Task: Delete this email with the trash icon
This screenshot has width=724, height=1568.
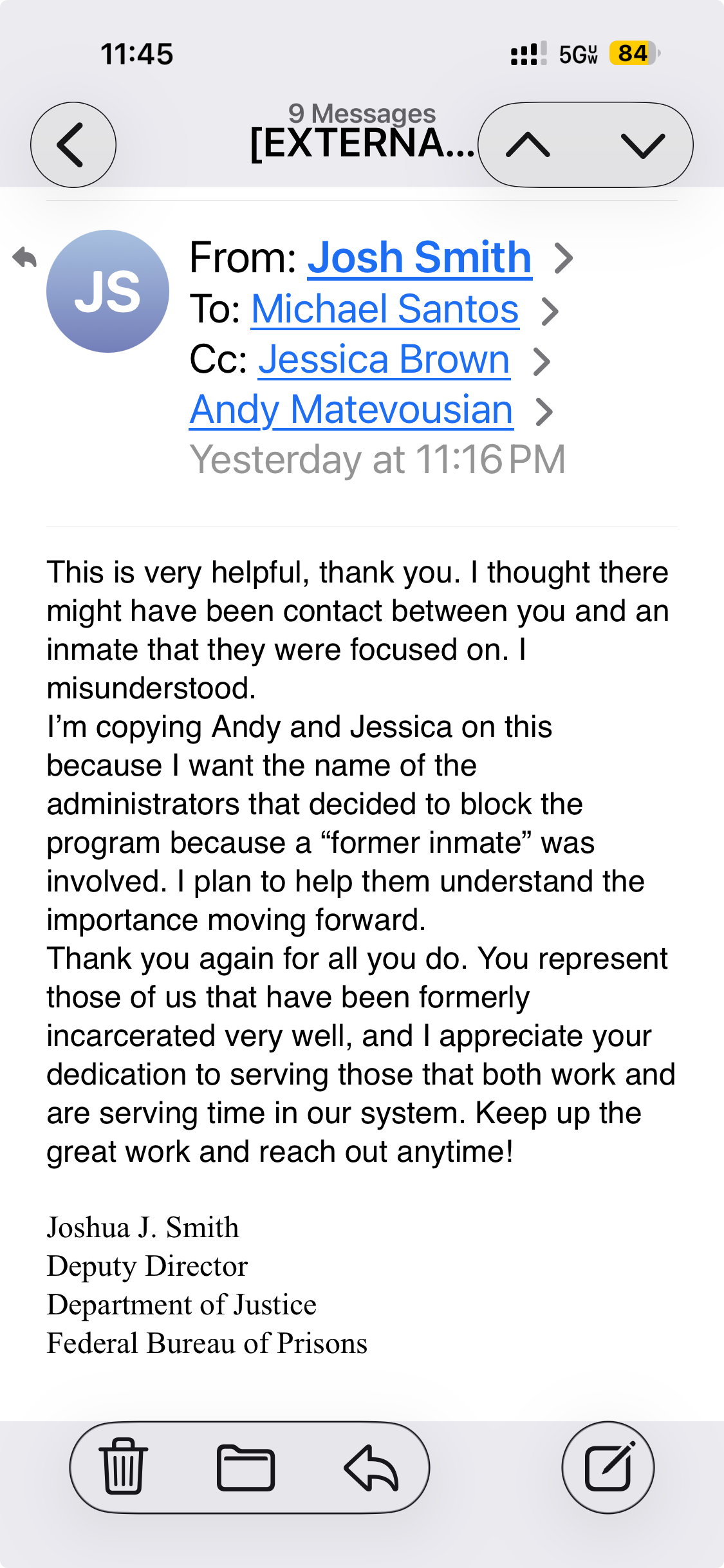Action: pos(123,1468)
